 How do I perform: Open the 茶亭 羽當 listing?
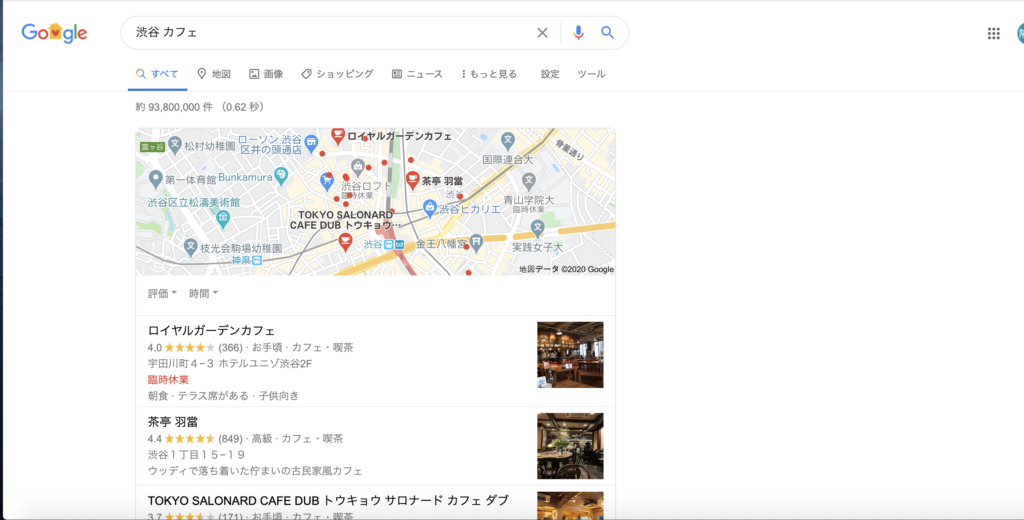(173, 422)
